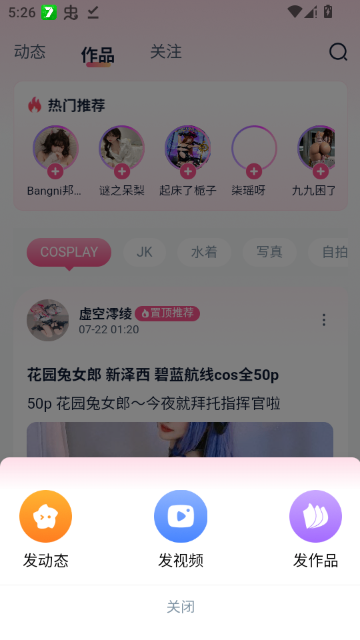Pick 发作品 to publish a work
This screenshot has width=360, height=640.
[x=315, y=529]
